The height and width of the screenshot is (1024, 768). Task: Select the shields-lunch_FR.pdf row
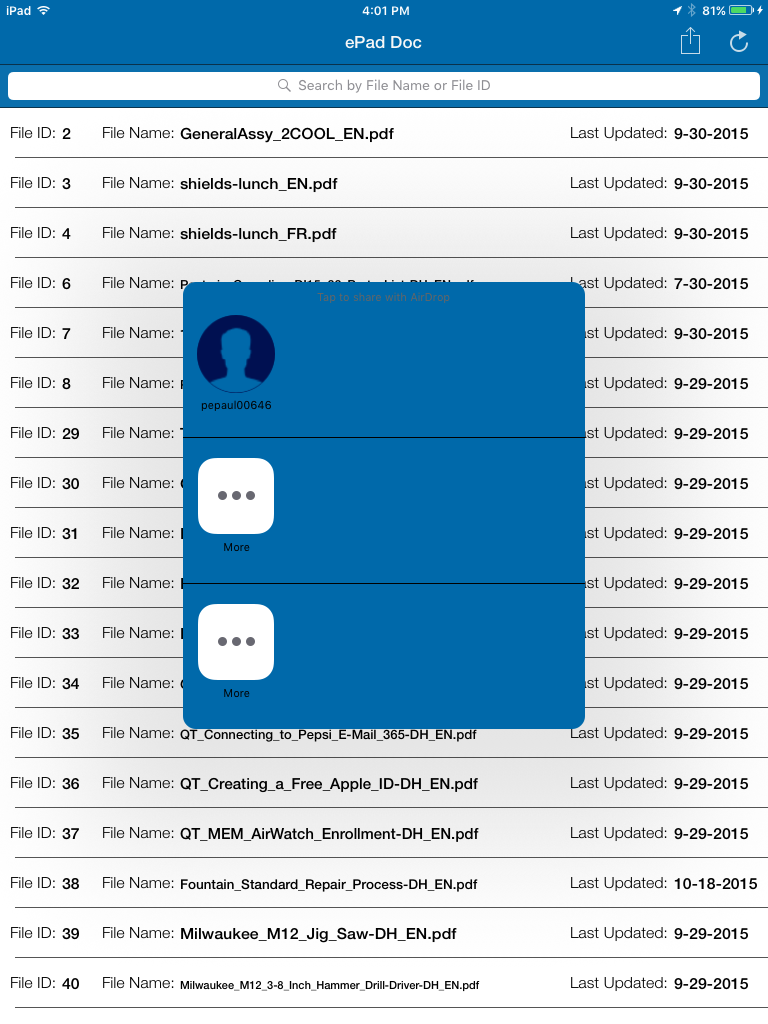pos(258,233)
